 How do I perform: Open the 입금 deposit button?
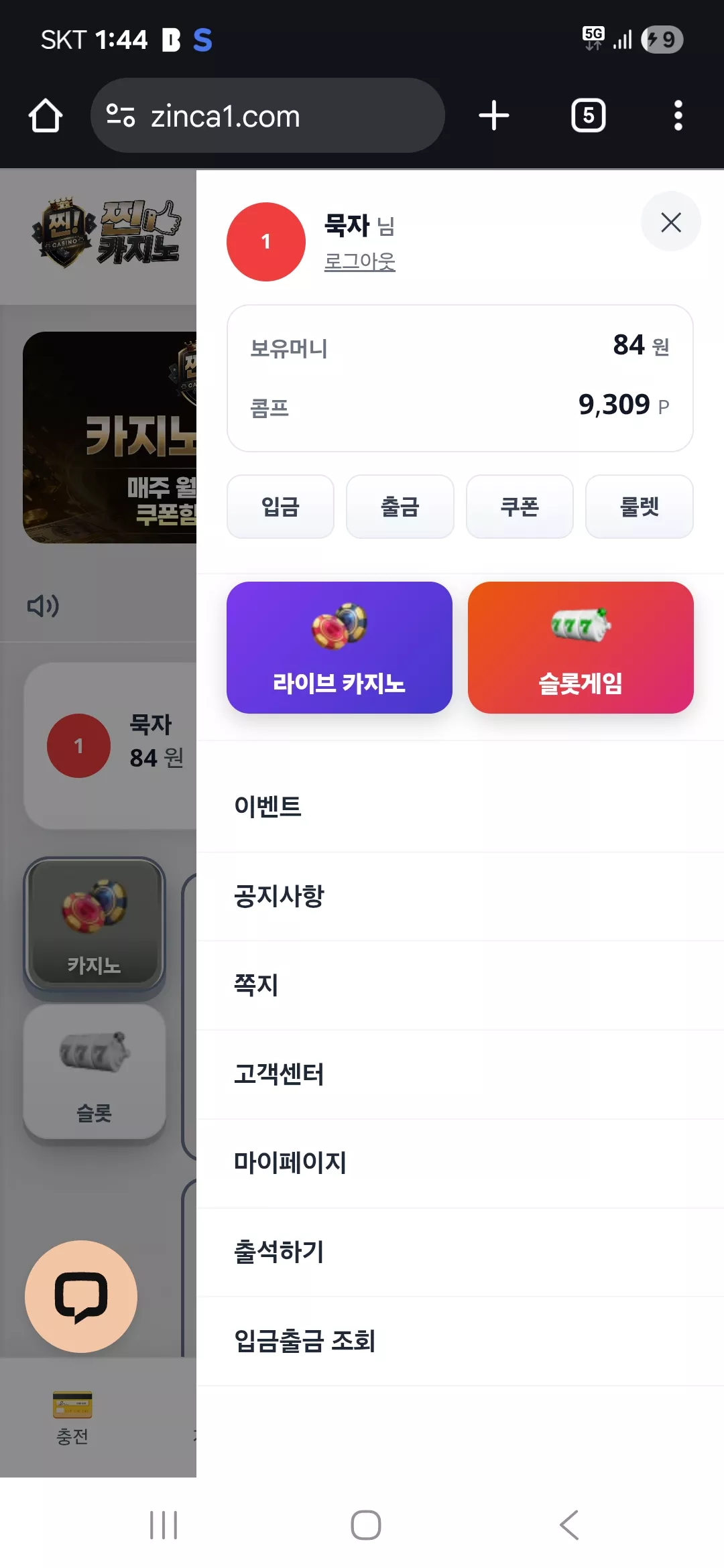click(x=280, y=507)
